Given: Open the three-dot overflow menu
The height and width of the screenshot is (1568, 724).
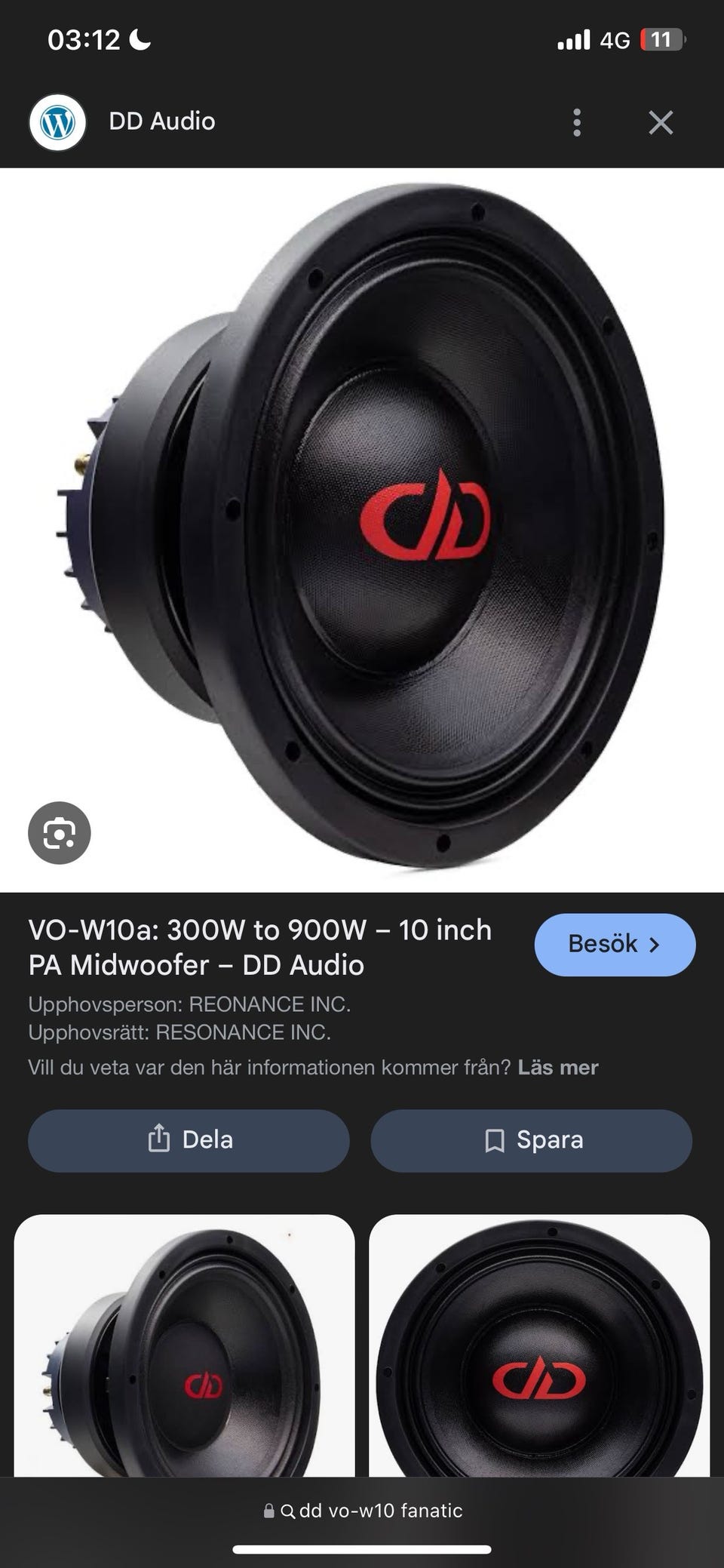Looking at the screenshot, I should 577,122.
